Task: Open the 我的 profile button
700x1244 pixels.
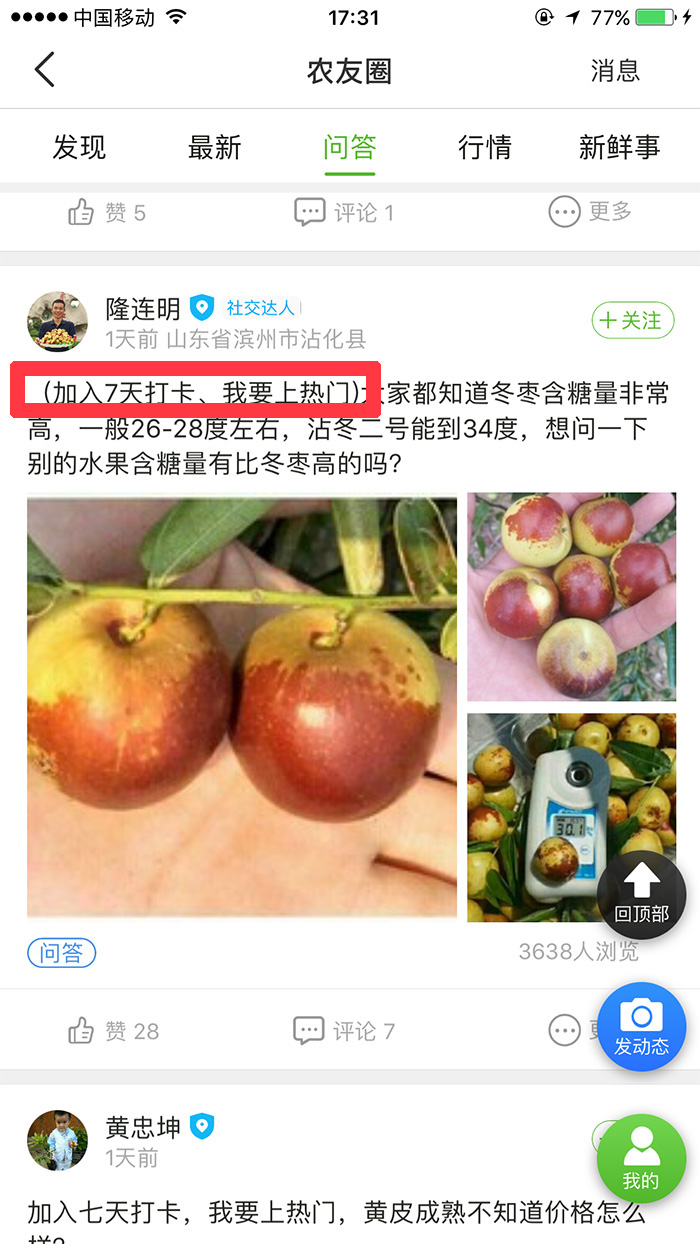Action: pos(641,1159)
